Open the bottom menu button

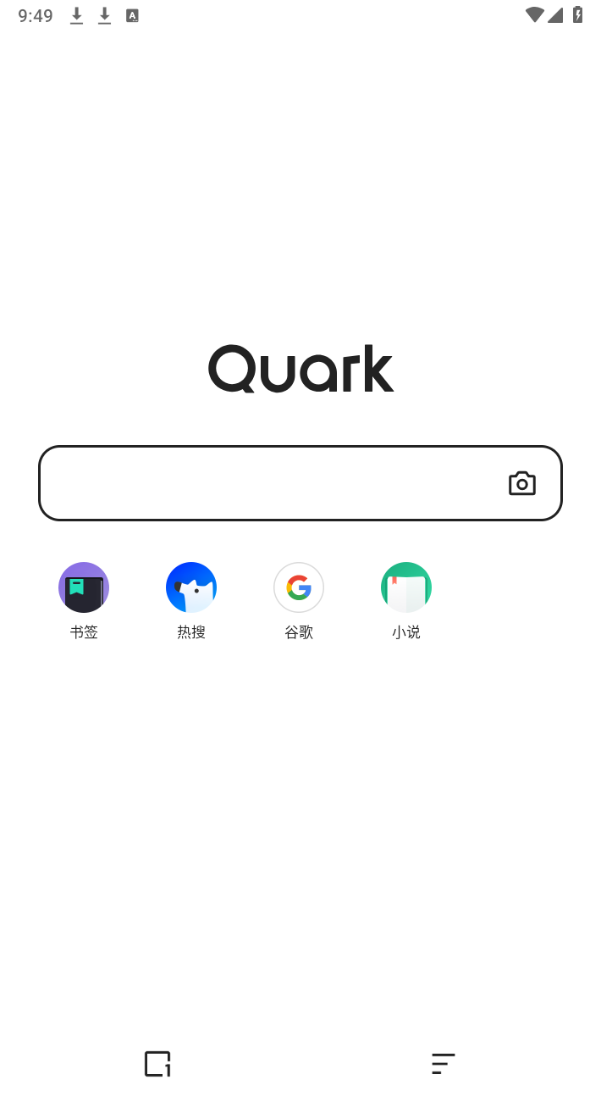[443, 1064]
